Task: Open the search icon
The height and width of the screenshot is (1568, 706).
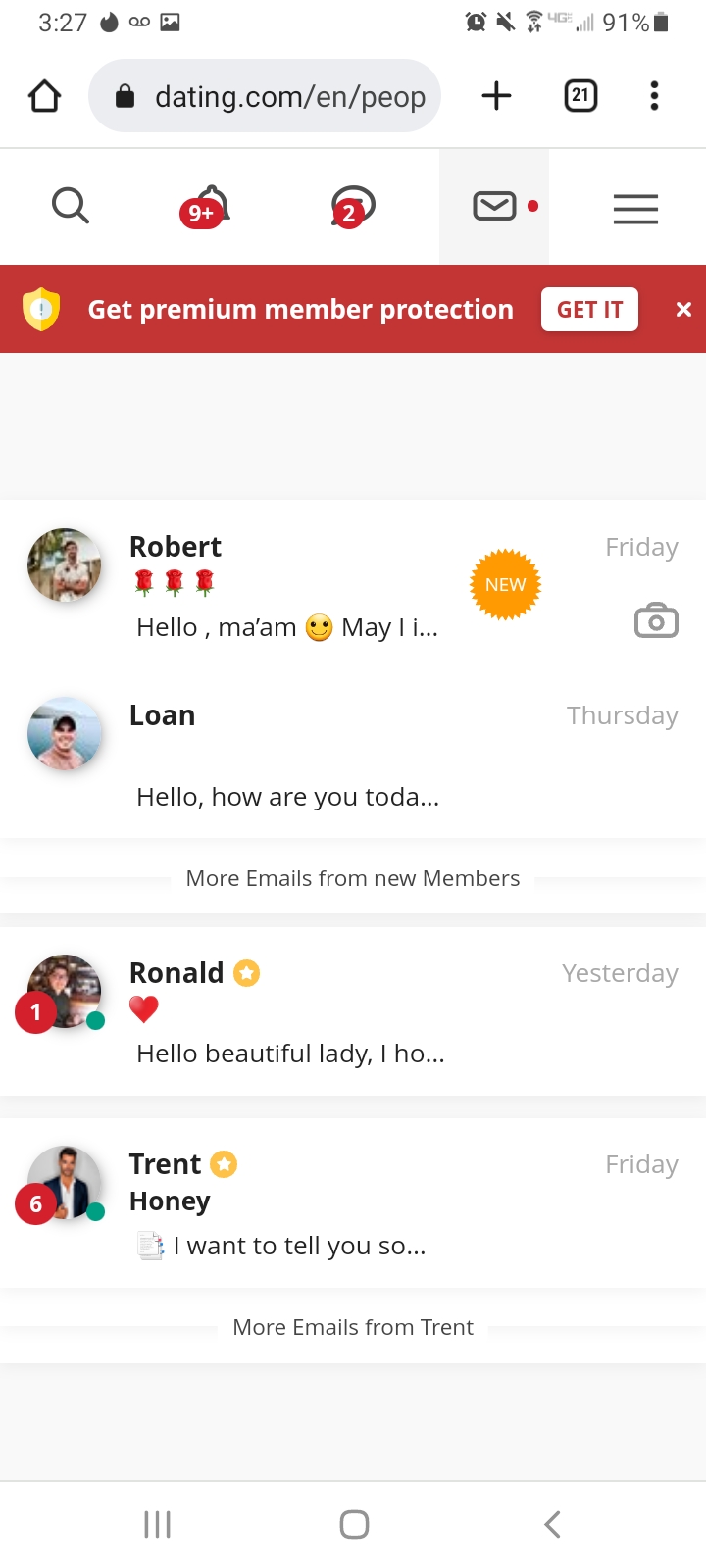Action: 70,206
